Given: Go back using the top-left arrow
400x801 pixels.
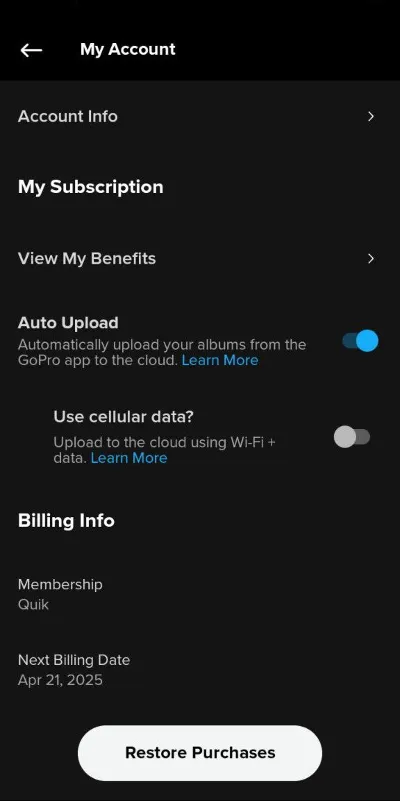Looking at the screenshot, I should point(31,50).
